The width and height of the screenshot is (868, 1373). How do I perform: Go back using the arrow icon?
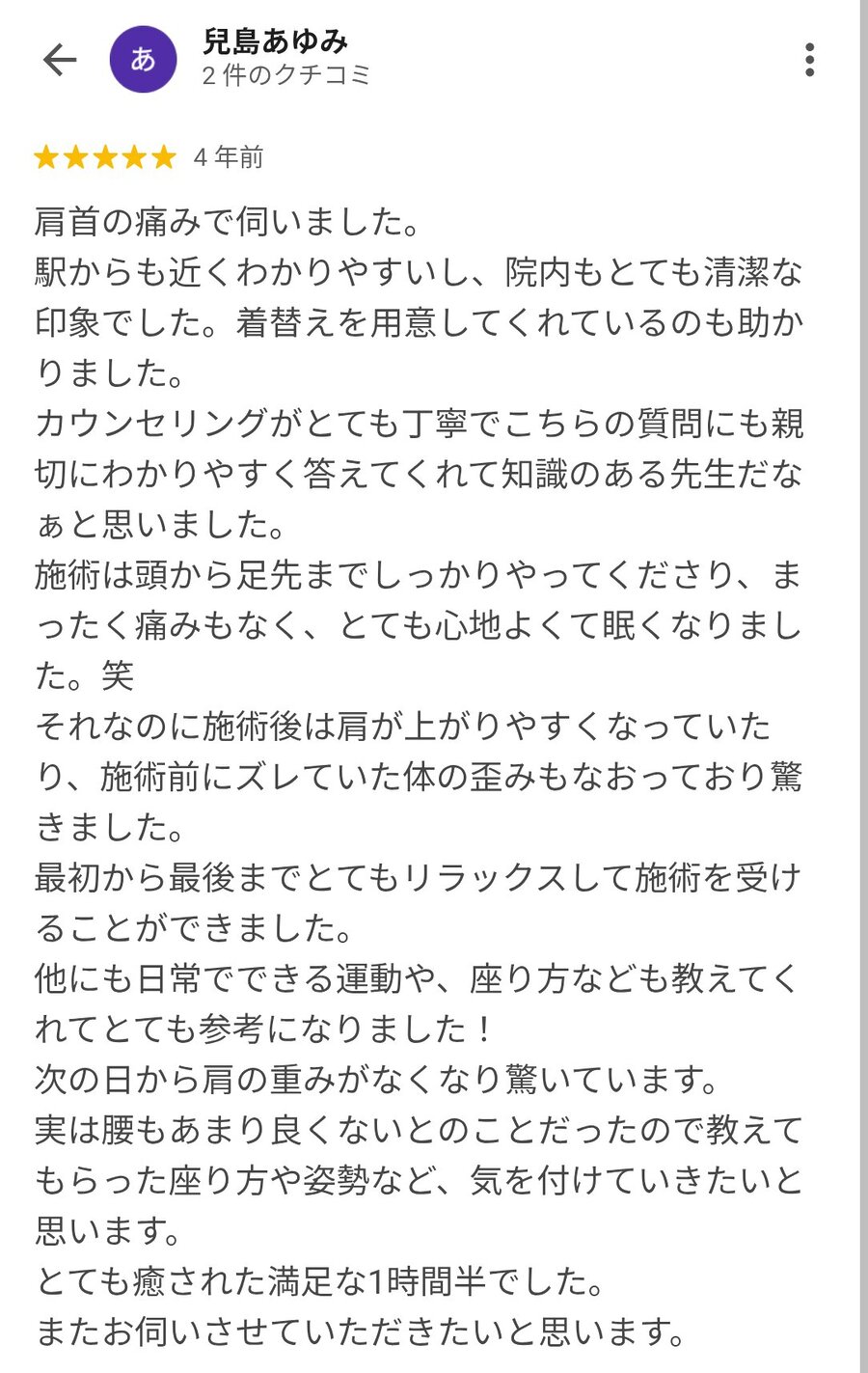(60, 60)
